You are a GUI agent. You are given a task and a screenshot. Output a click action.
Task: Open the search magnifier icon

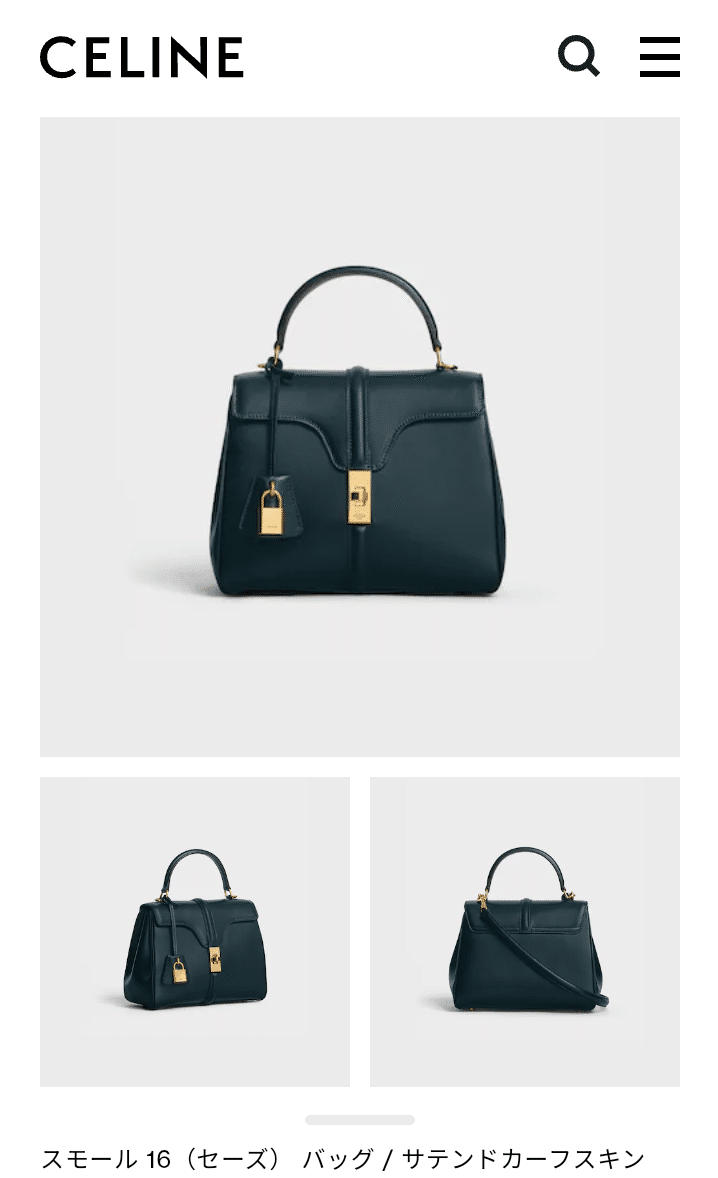click(x=579, y=57)
